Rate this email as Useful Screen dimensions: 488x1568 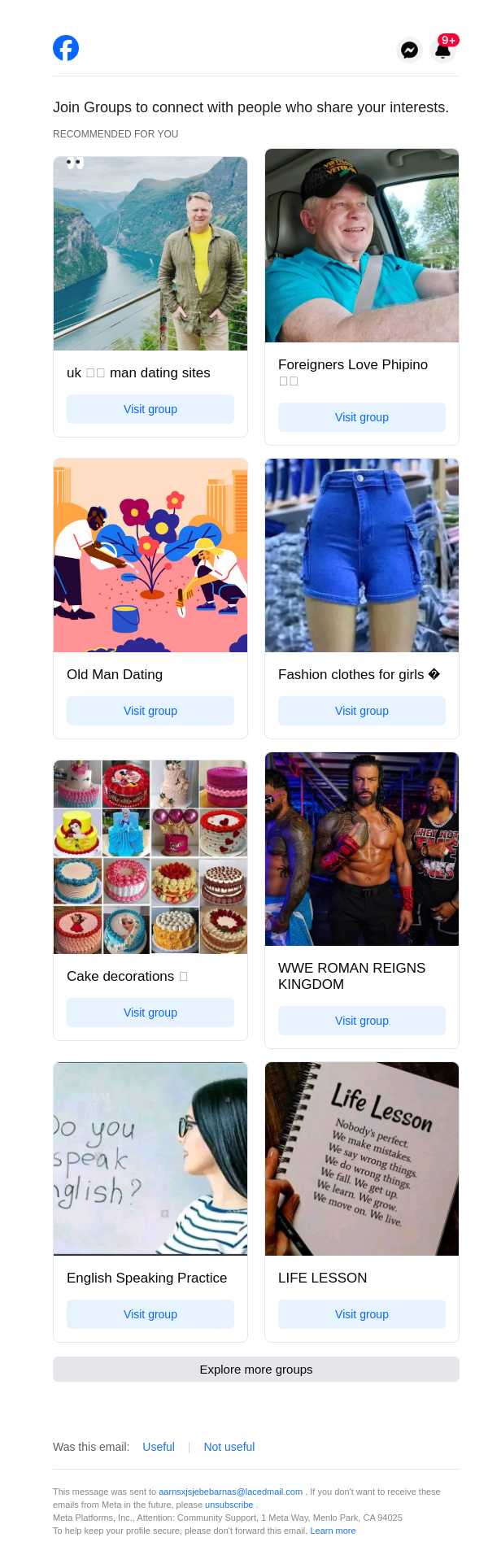click(159, 1447)
